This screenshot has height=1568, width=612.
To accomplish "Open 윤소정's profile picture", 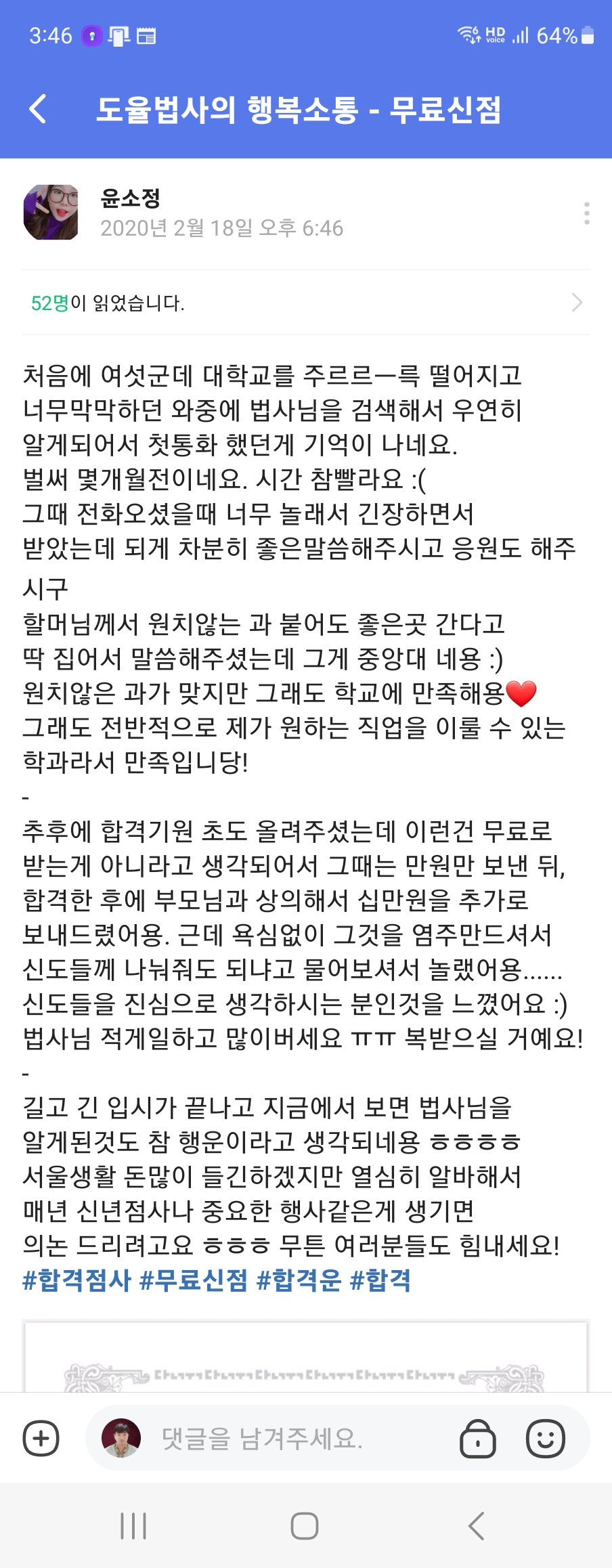I will [51, 213].
